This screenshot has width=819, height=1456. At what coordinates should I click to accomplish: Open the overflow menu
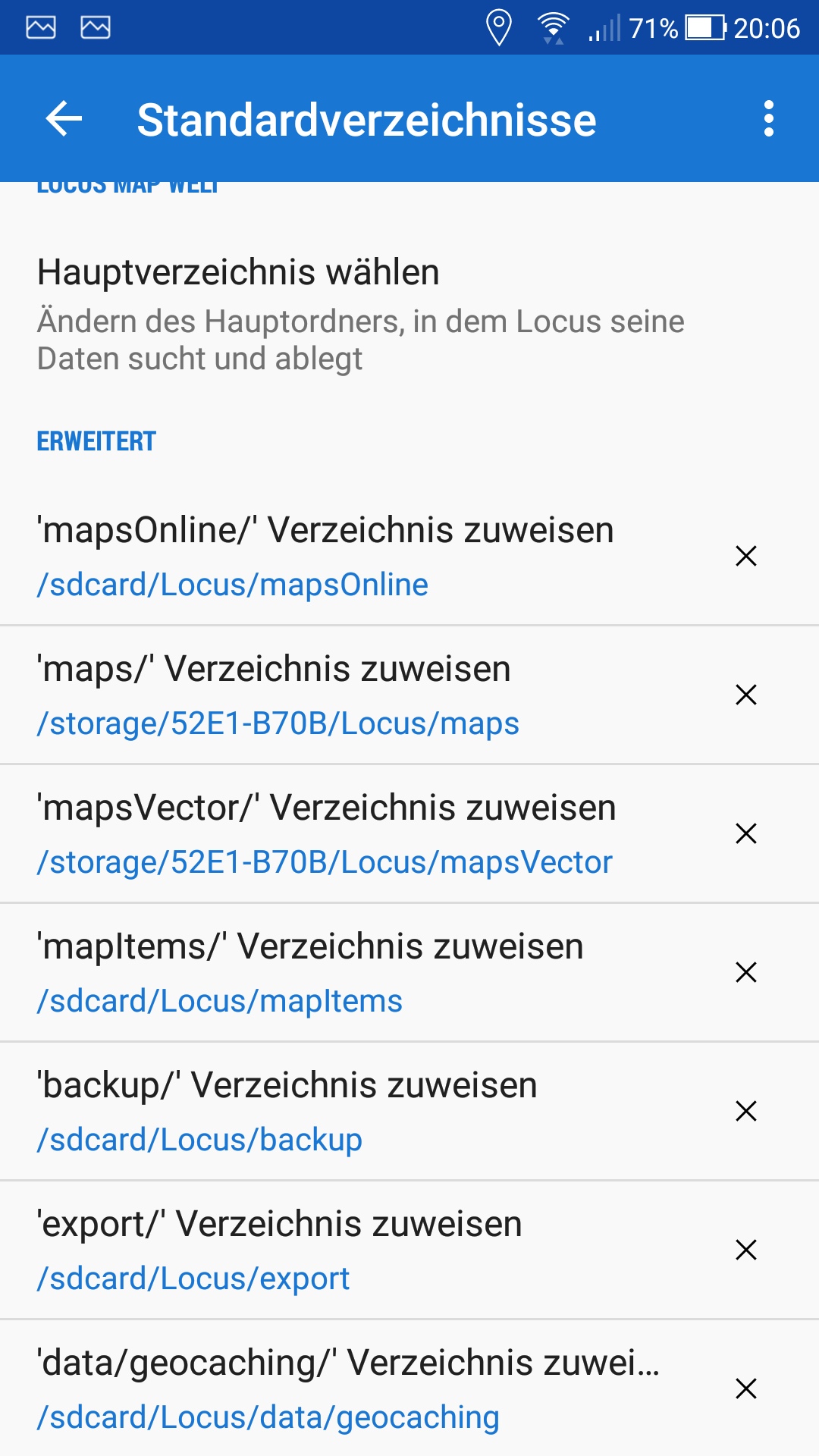click(768, 119)
